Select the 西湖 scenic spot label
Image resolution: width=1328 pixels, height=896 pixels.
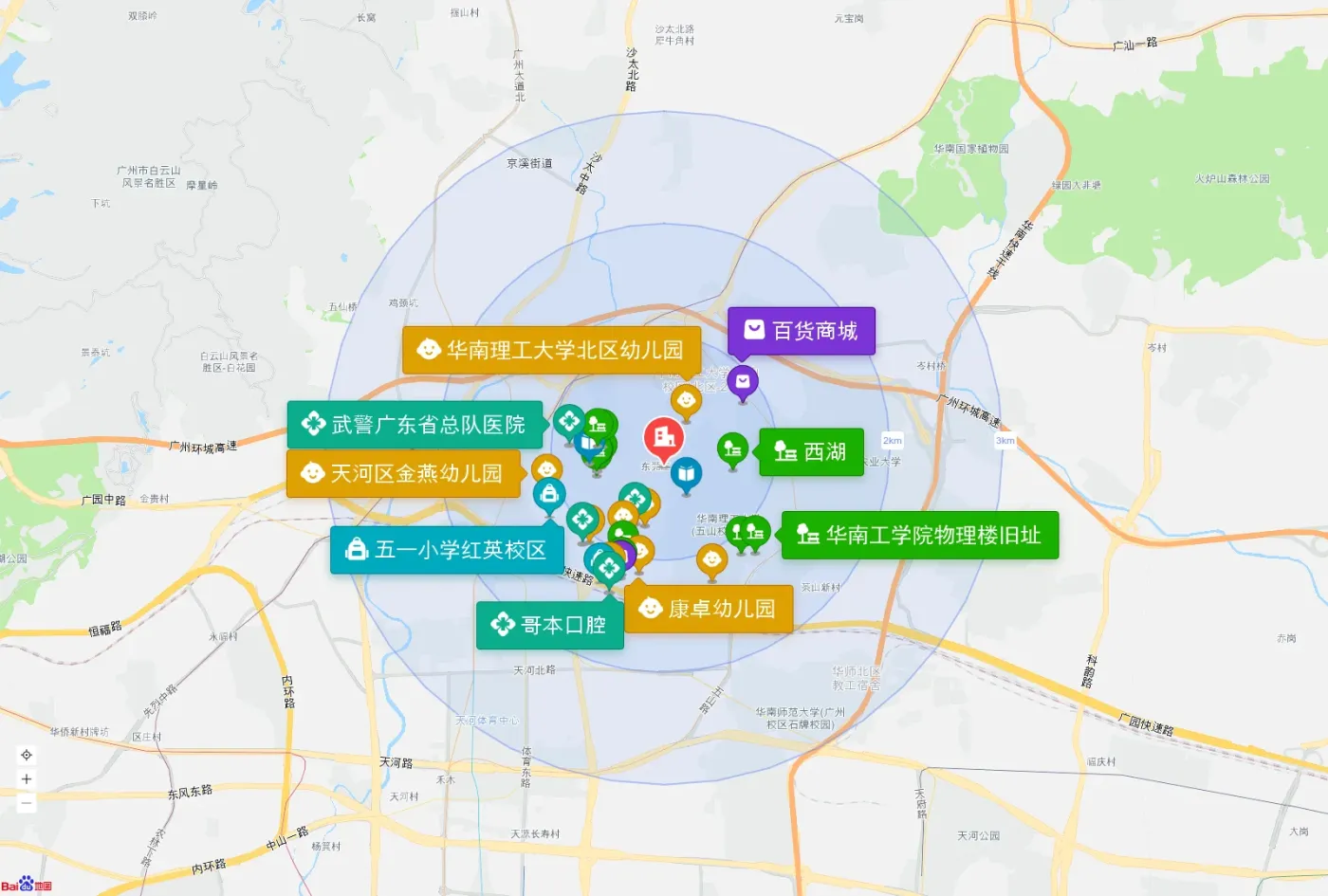pyautogui.click(x=811, y=452)
